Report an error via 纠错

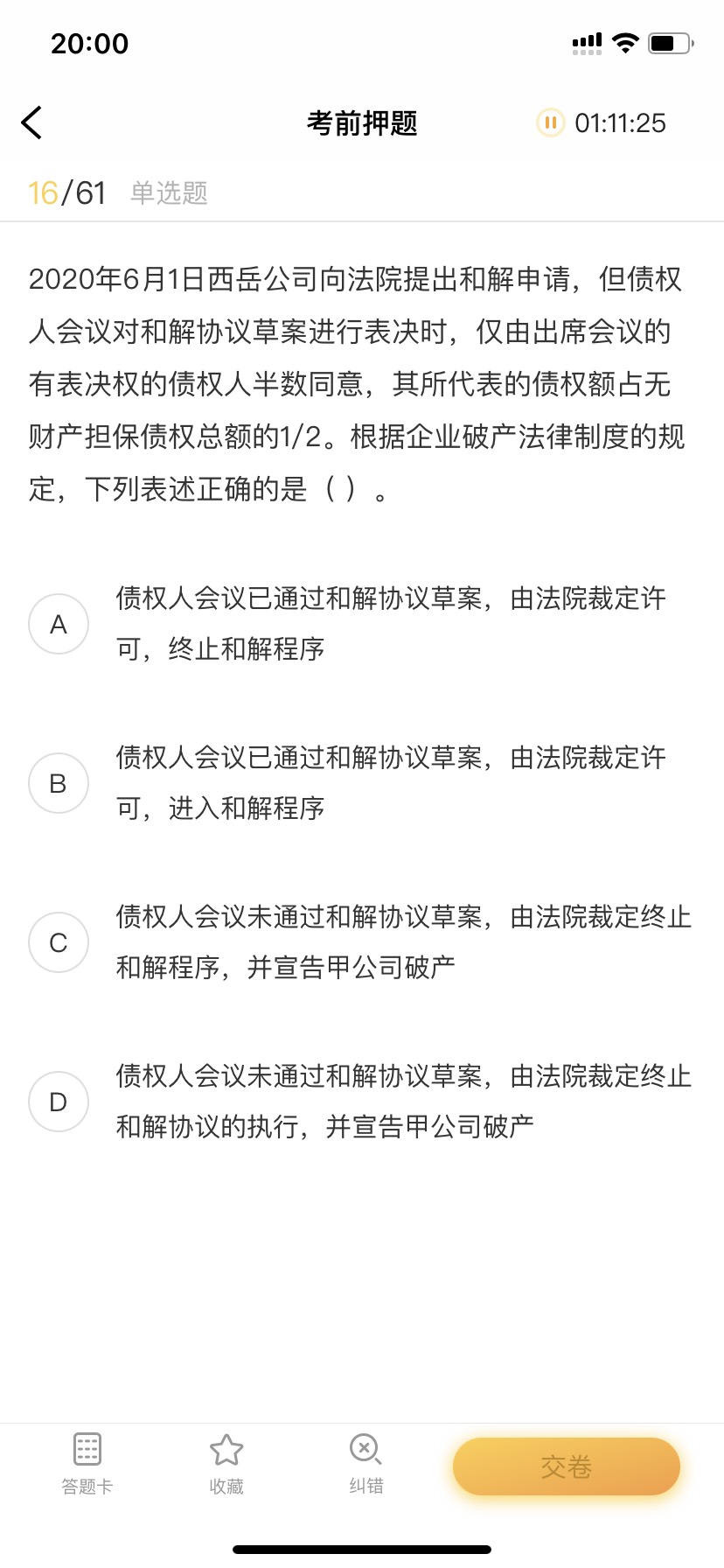(x=365, y=1464)
